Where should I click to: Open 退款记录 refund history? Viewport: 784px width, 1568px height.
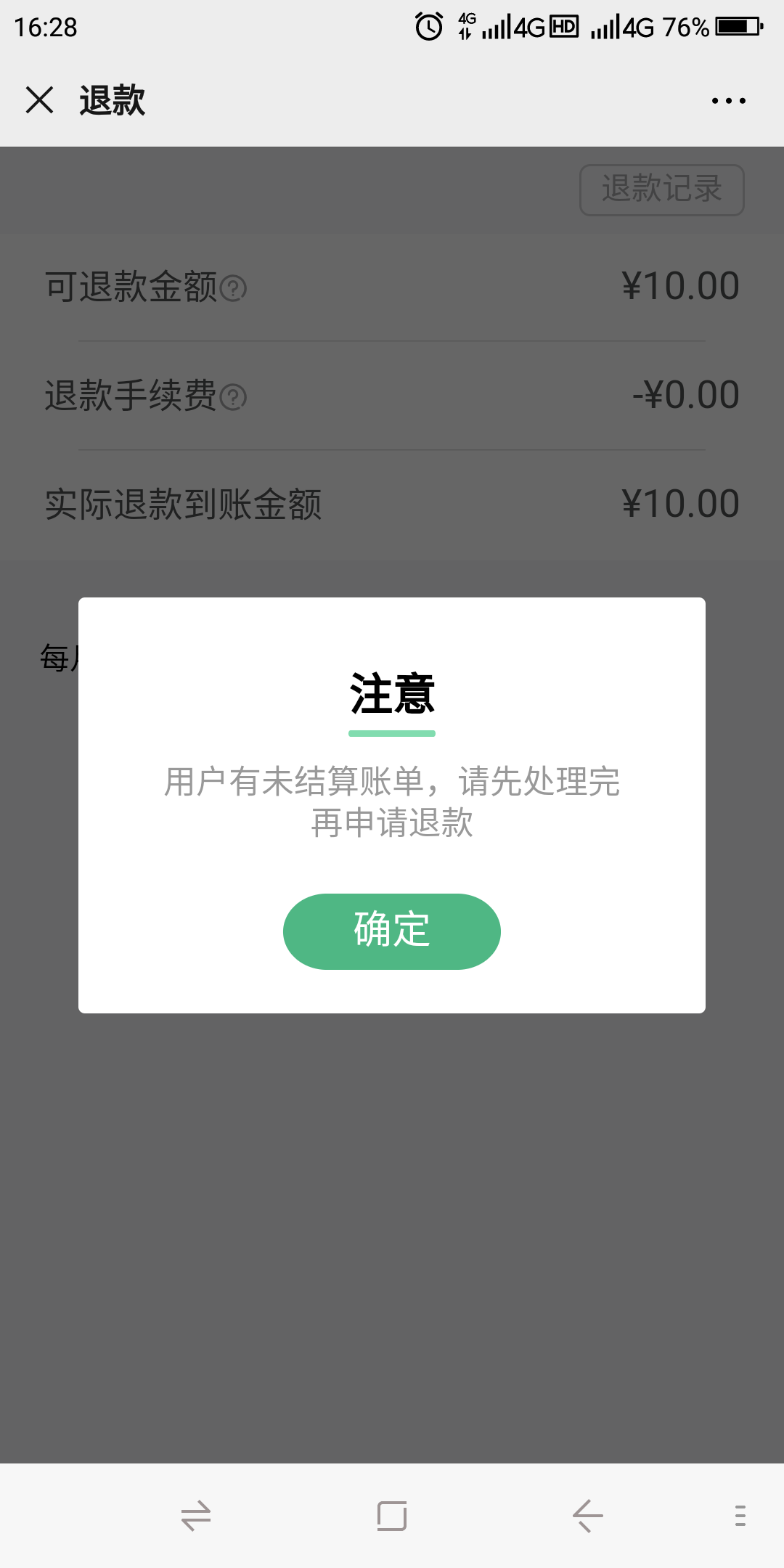662,189
